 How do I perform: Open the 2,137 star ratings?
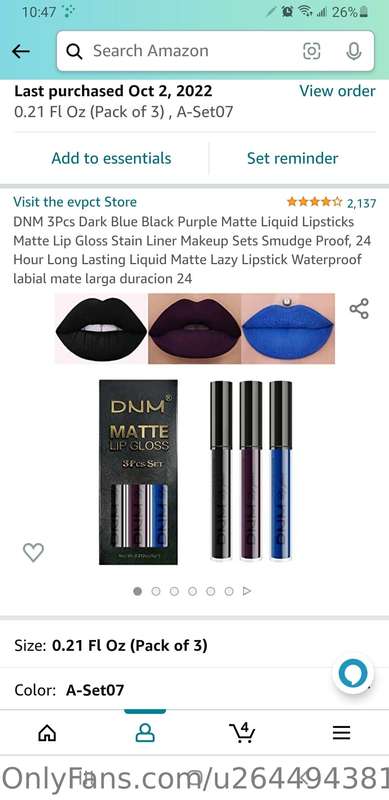[331, 203]
